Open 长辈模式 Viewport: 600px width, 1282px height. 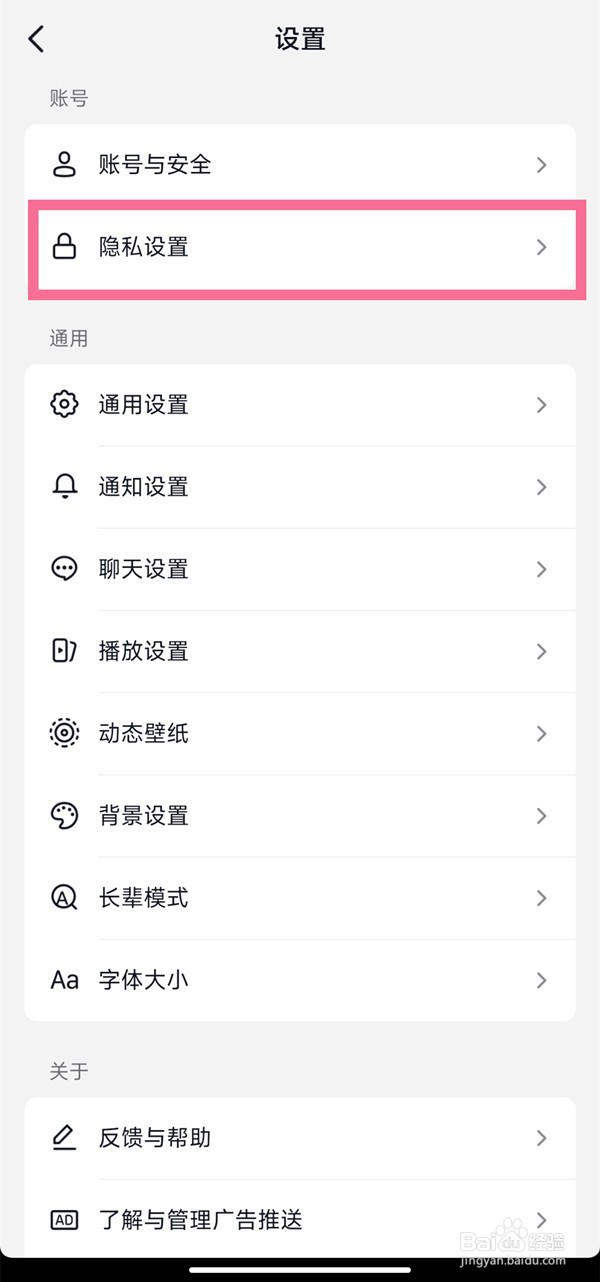300,898
